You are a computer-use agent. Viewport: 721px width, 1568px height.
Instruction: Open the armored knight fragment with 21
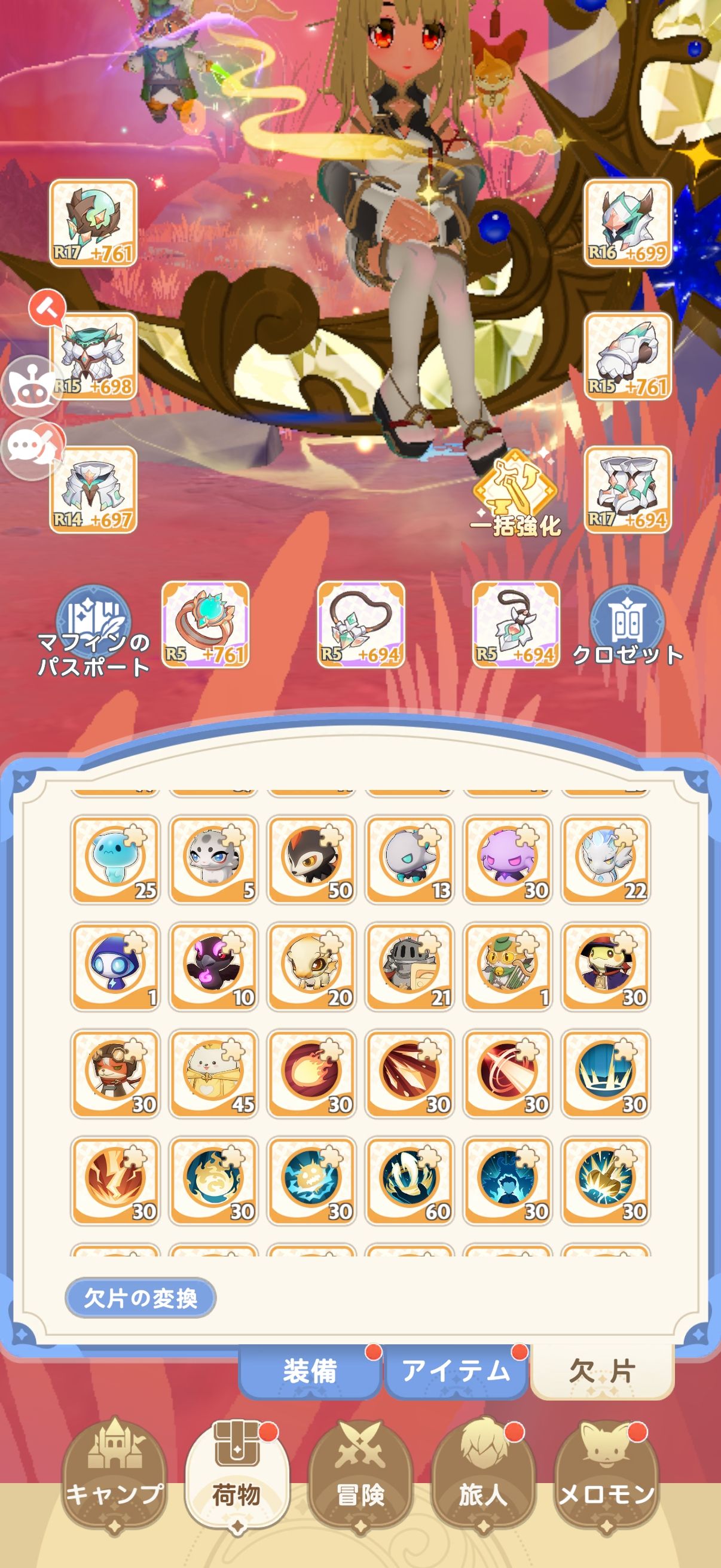410,966
